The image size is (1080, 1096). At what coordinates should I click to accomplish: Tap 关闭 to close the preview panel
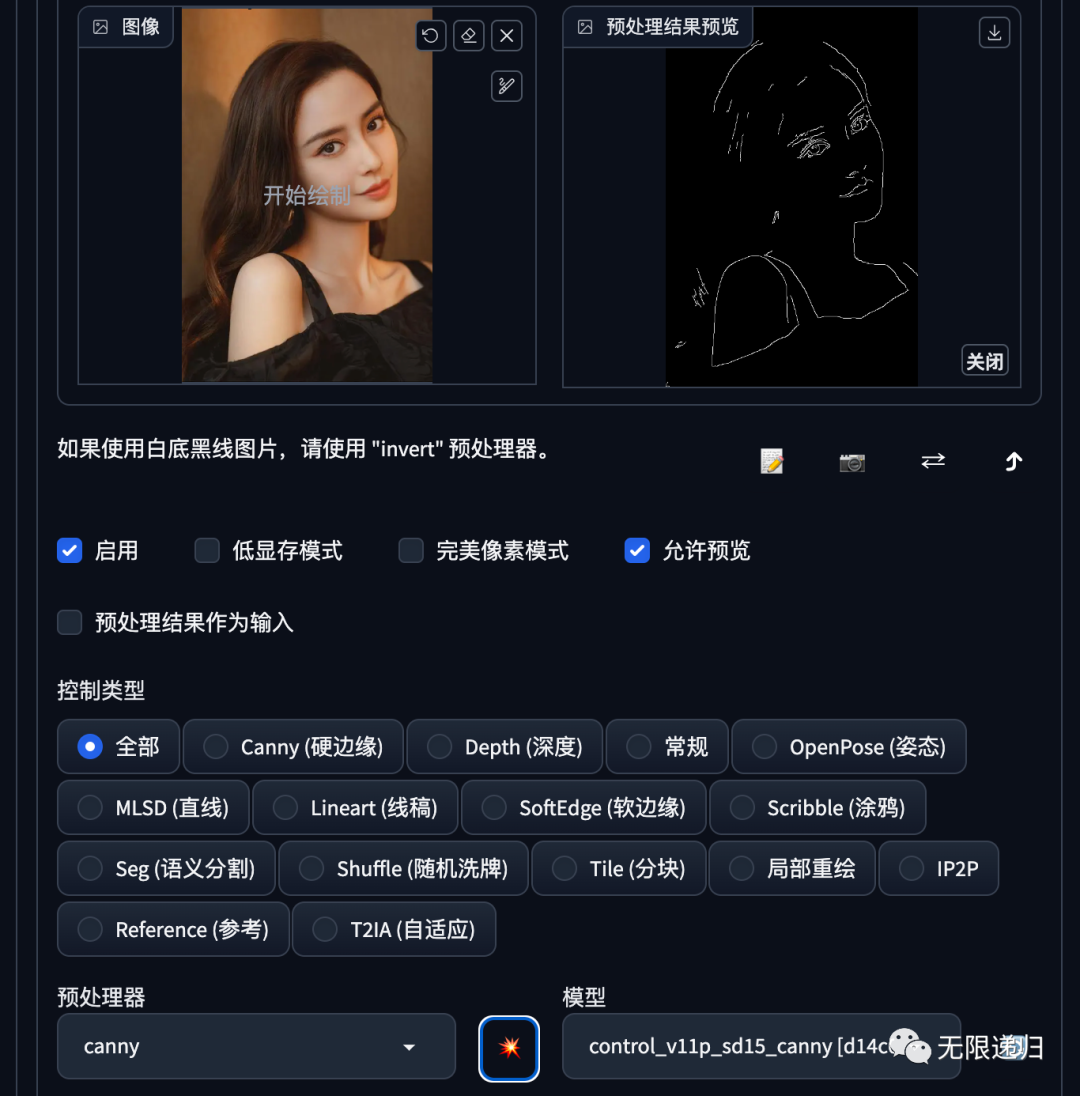tap(984, 361)
